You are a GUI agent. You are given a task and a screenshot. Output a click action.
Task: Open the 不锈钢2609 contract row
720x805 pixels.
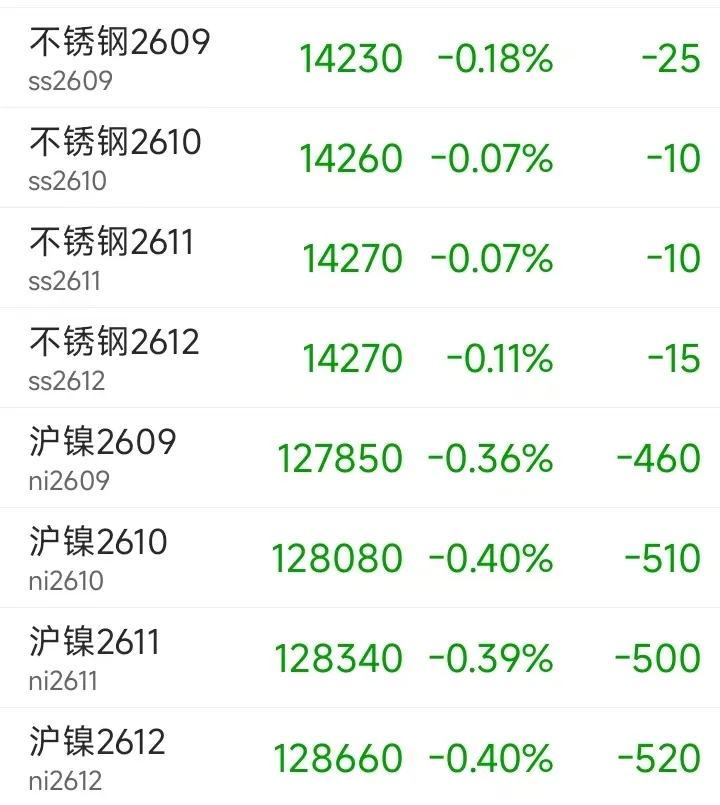pos(360,58)
